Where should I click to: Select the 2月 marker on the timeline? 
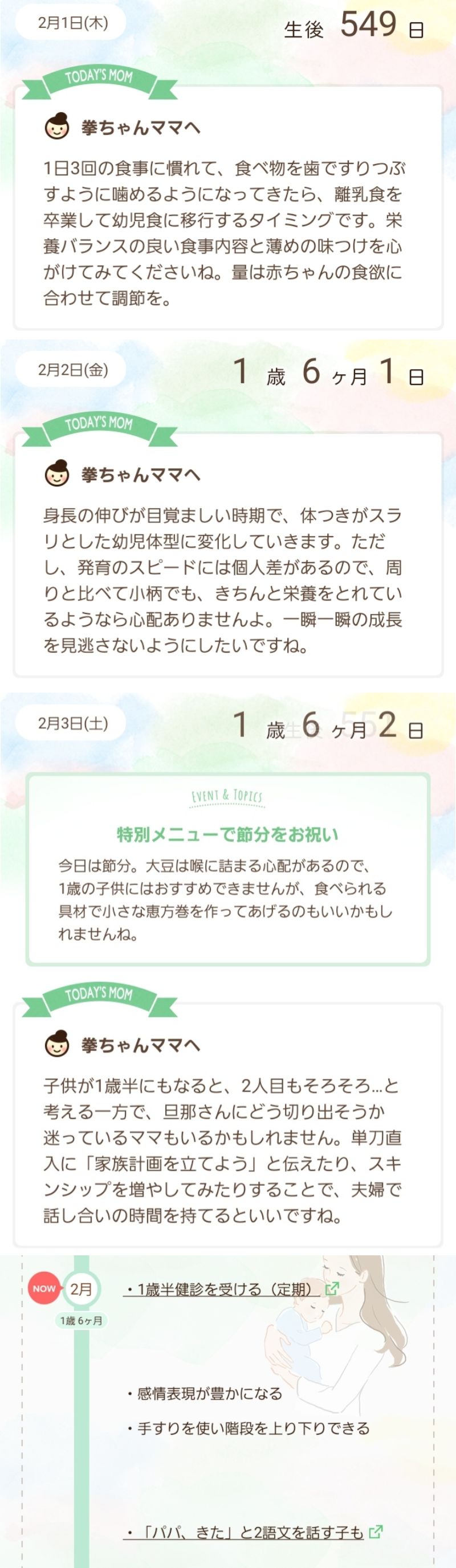(81, 1289)
